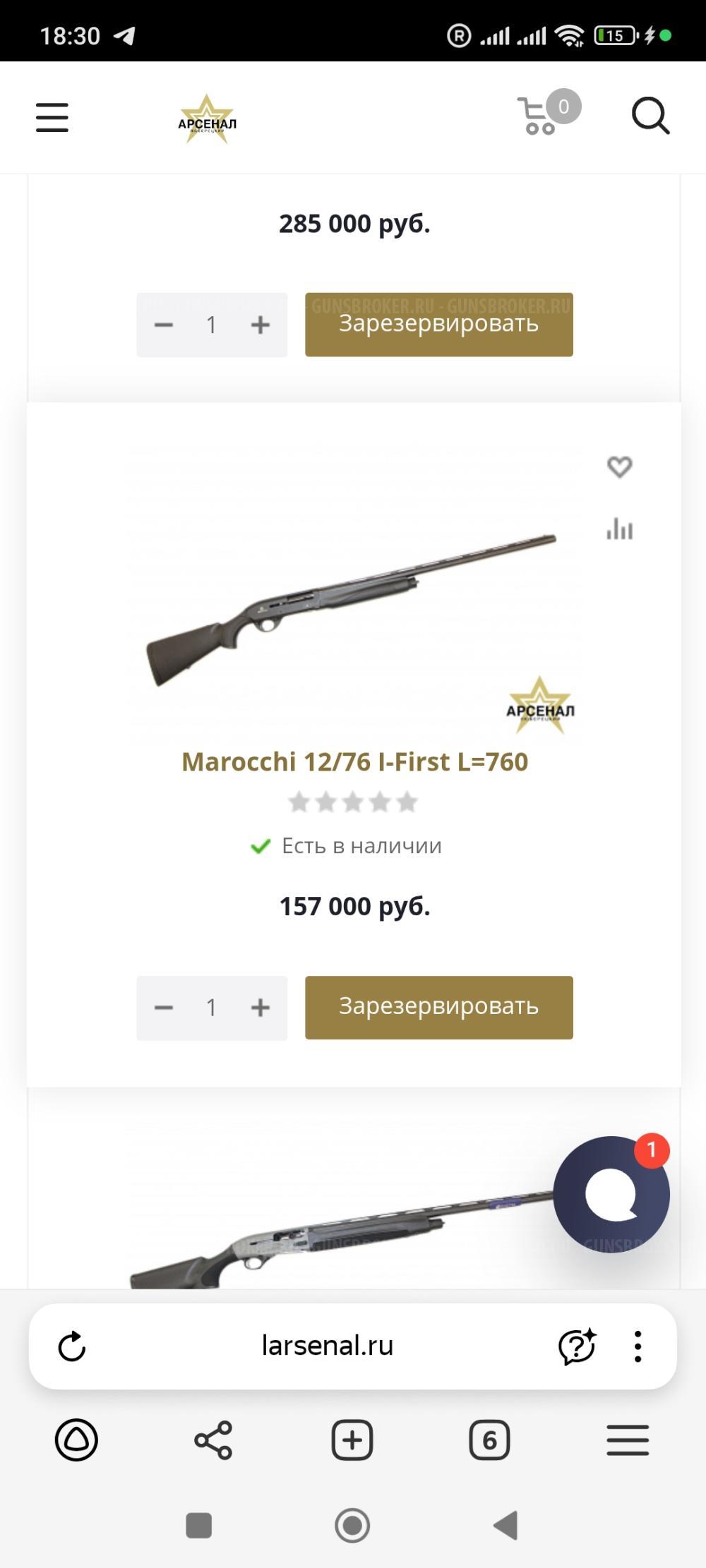Screen dimensions: 706x1568
Task: Open site search magnifier
Action: pyautogui.click(x=650, y=116)
